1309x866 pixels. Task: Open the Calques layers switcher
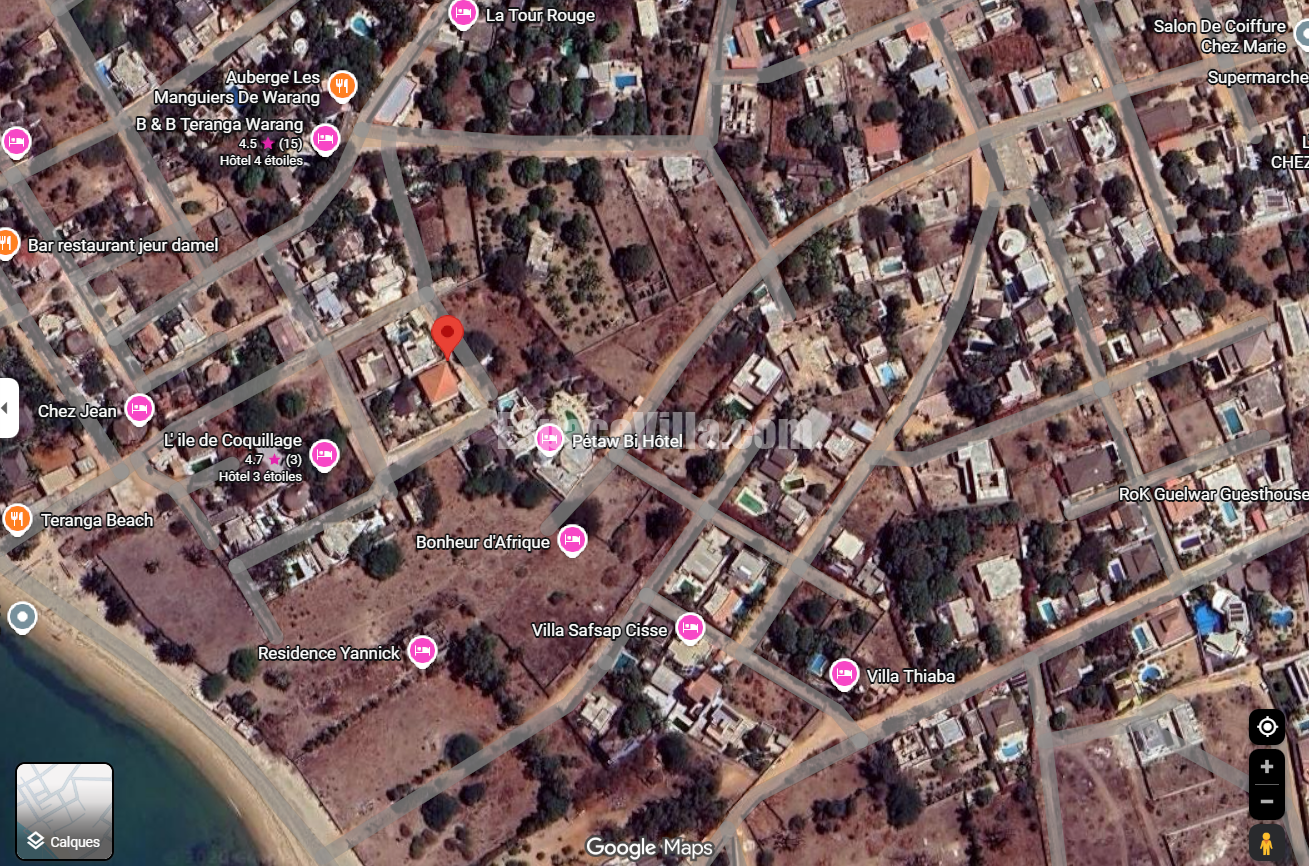coord(64,811)
